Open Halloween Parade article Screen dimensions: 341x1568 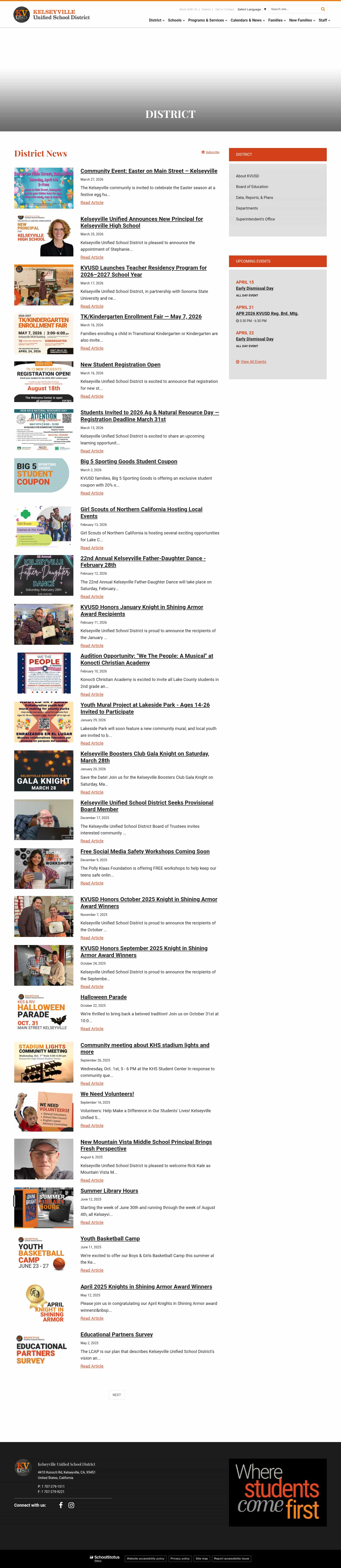[103, 997]
